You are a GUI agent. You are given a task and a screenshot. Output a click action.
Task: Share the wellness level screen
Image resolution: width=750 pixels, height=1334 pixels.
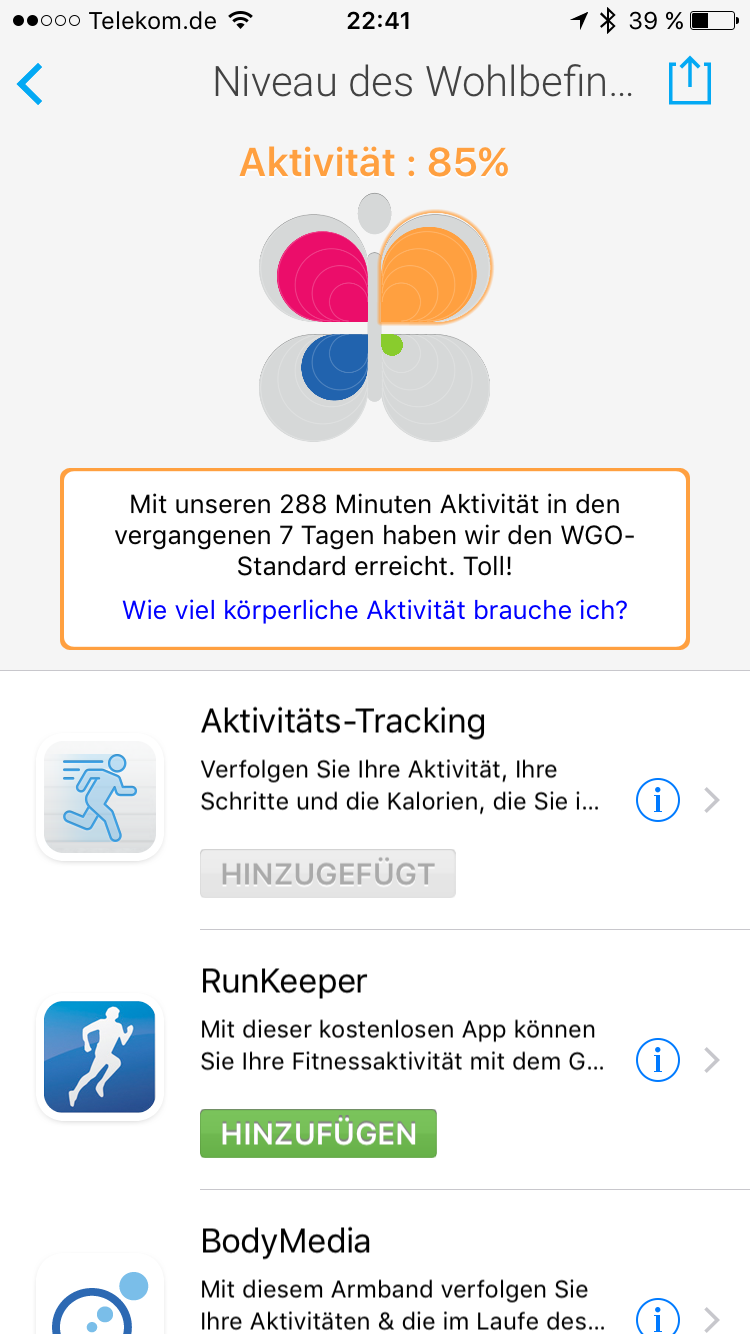[x=689, y=82]
